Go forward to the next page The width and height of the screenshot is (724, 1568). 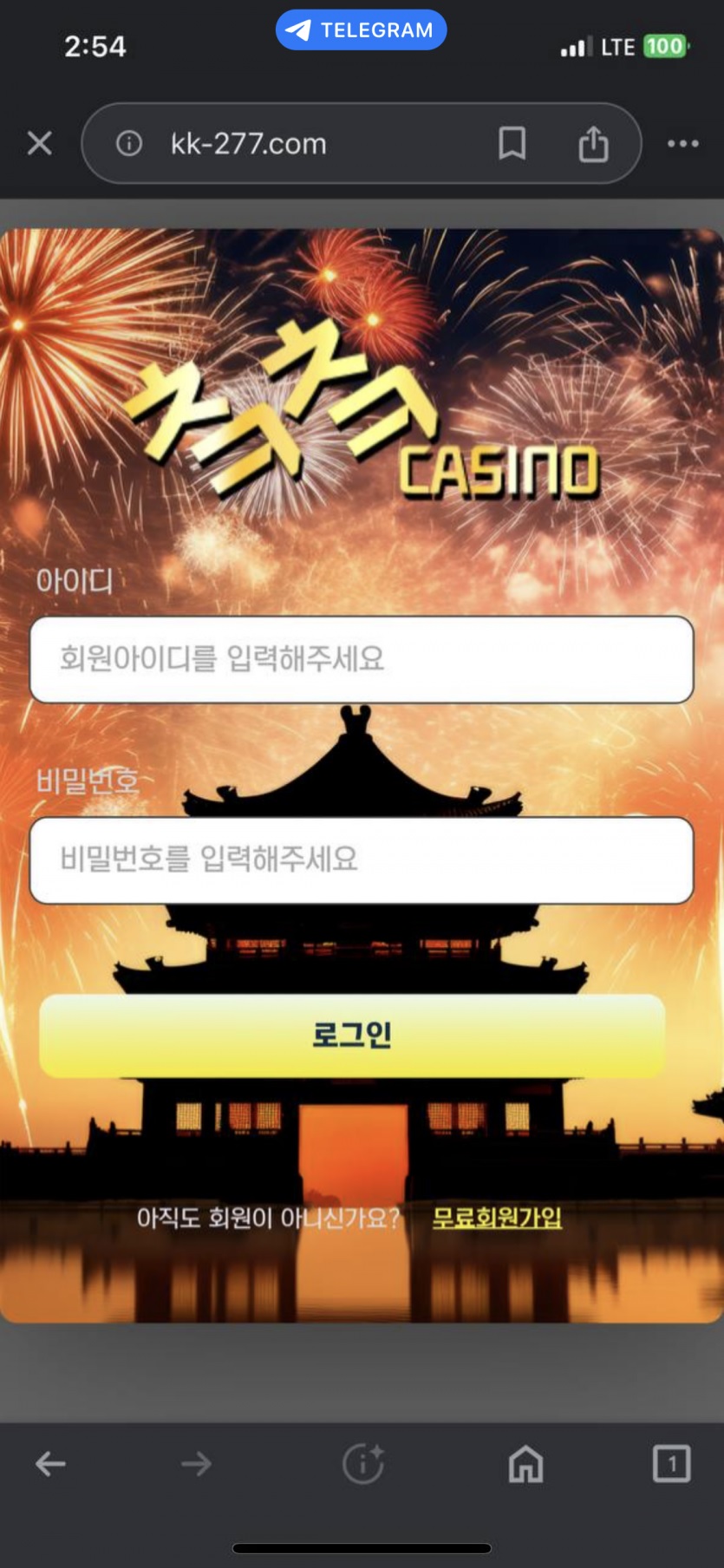tap(196, 1465)
